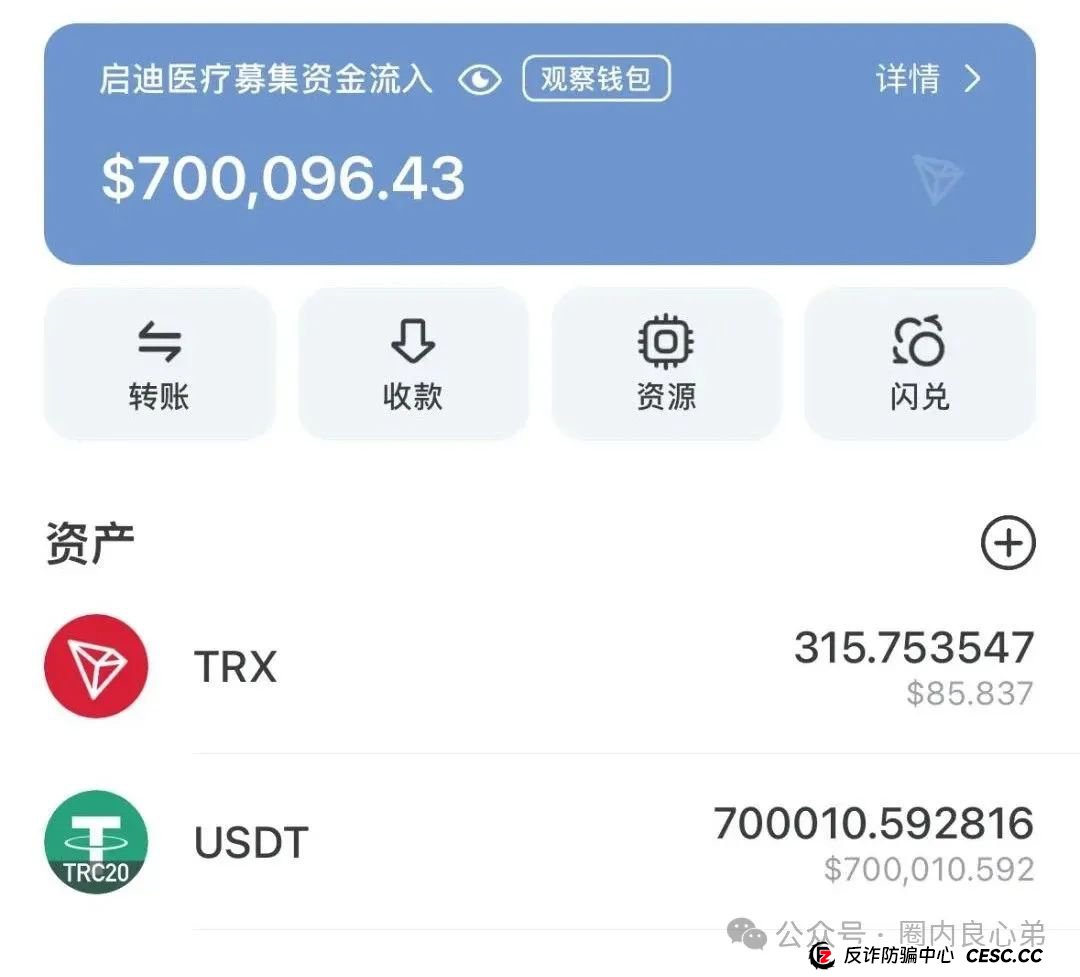Open wallet details via 详情
1080x977 pixels.
point(928,79)
